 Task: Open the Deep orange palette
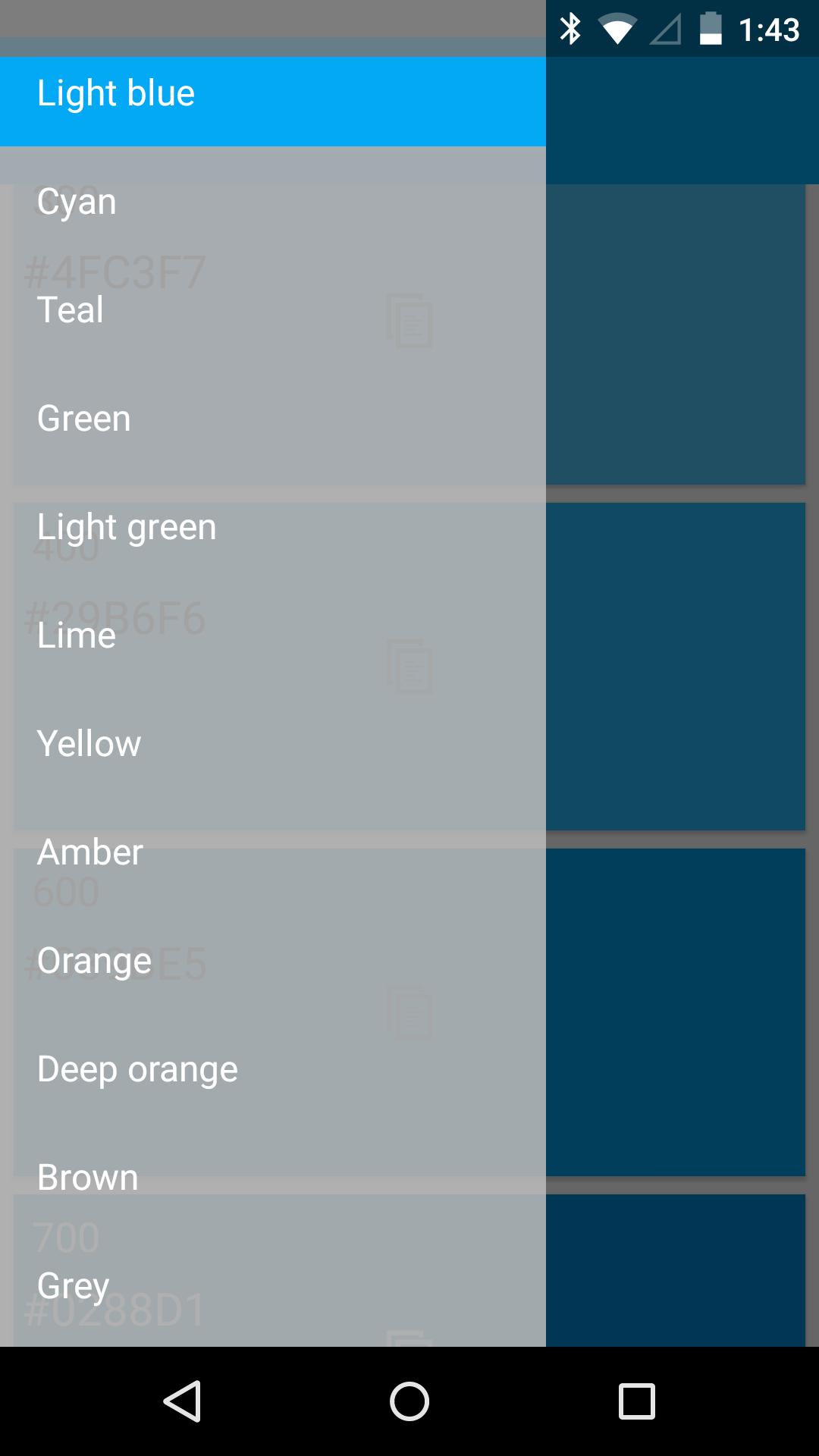point(273,1069)
